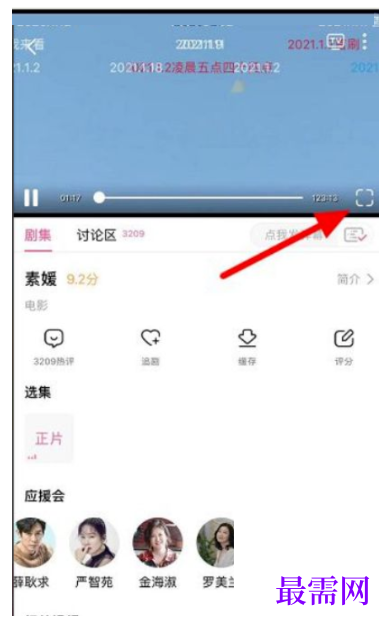Screen dimensions: 388x622
Task: Rate the movie with 评分
Action: coord(344,347)
